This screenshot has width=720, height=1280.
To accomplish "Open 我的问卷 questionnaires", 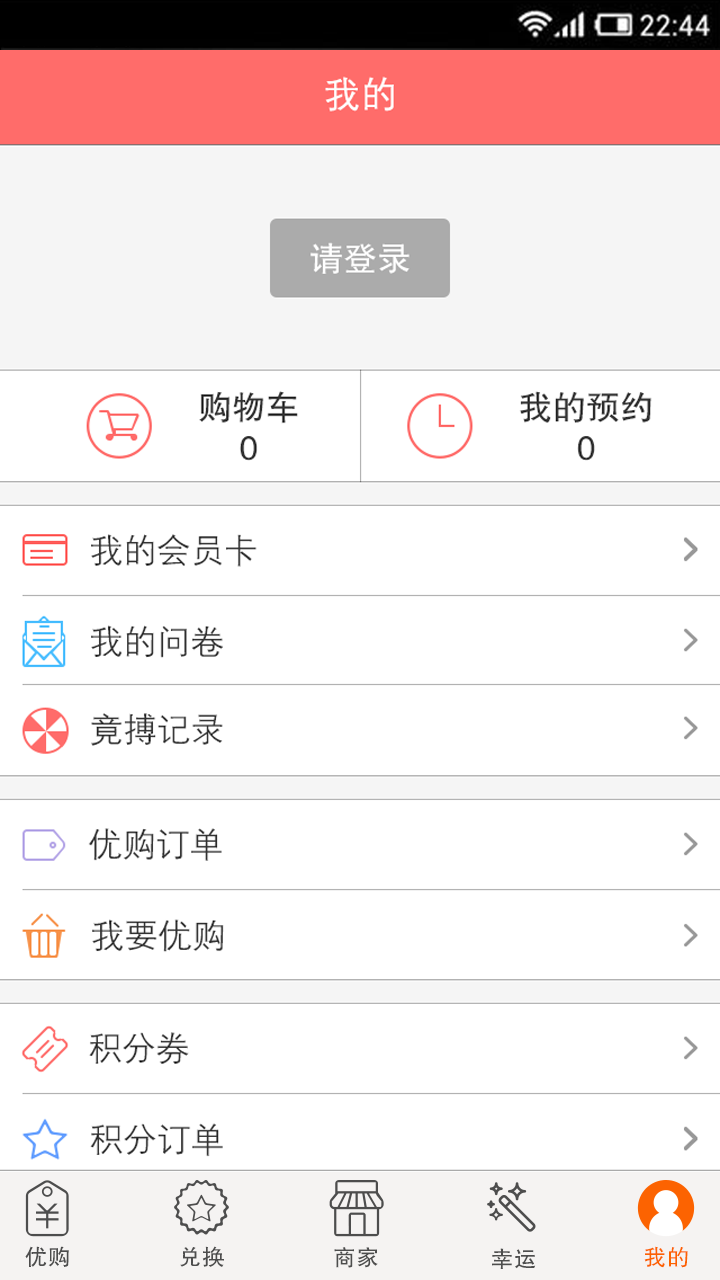I will point(360,641).
